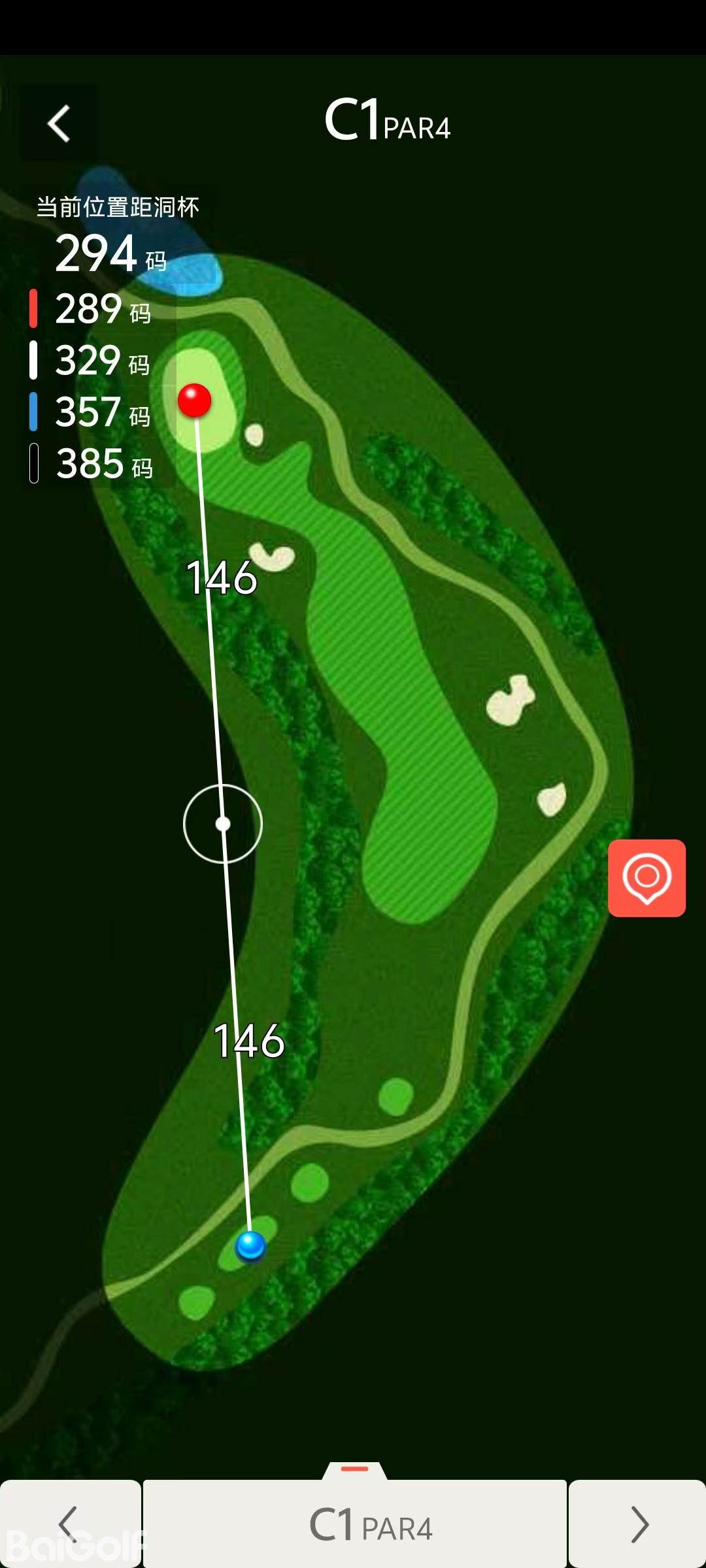This screenshot has height=1568, width=706.
Task: Go to the previous hole
Action: (x=69, y=1524)
